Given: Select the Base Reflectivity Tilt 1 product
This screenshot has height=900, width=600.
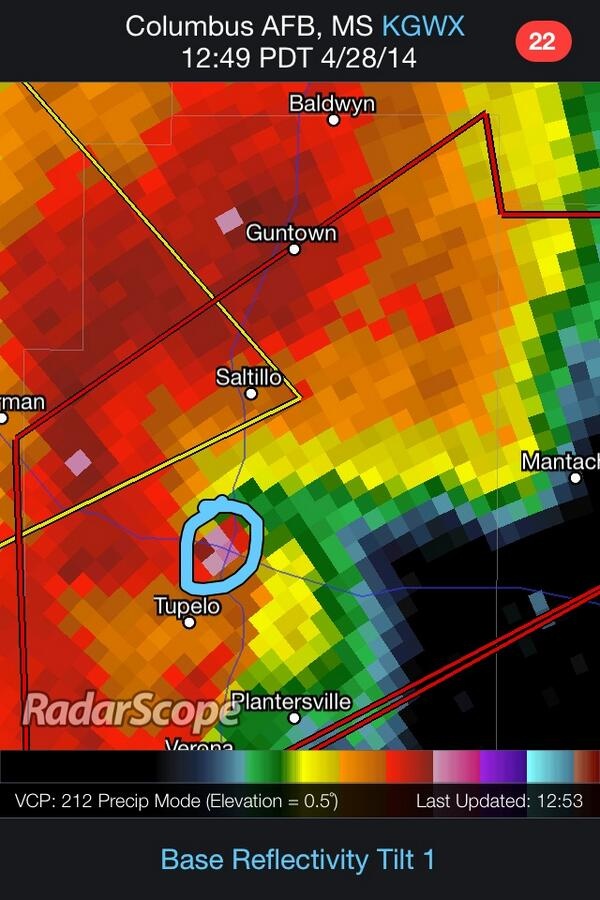Looking at the screenshot, I should pyautogui.click(x=298, y=859).
